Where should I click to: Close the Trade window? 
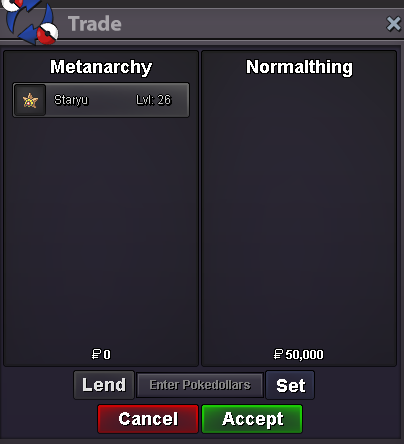393,24
